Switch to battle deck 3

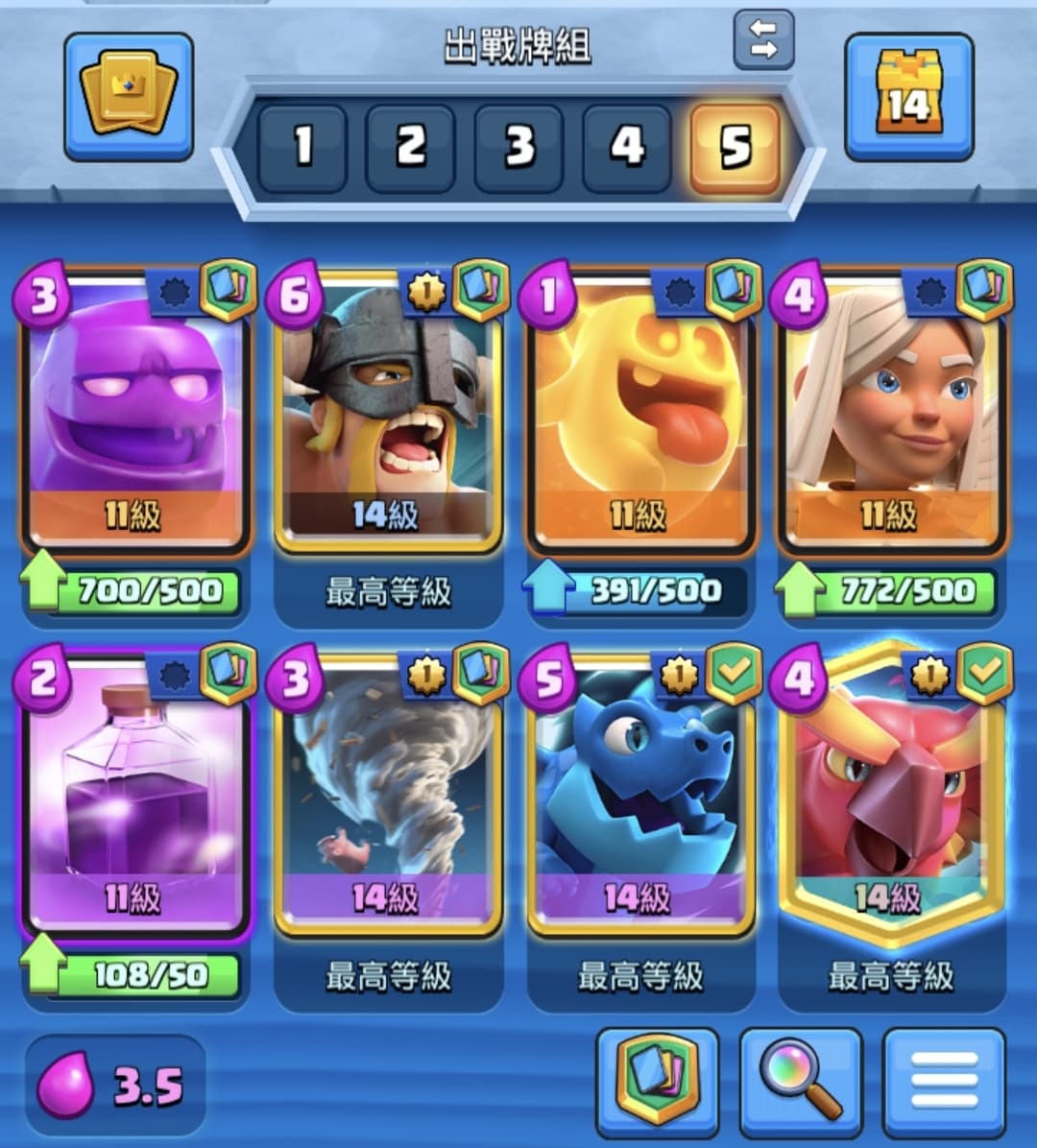click(x=519, y=147)
